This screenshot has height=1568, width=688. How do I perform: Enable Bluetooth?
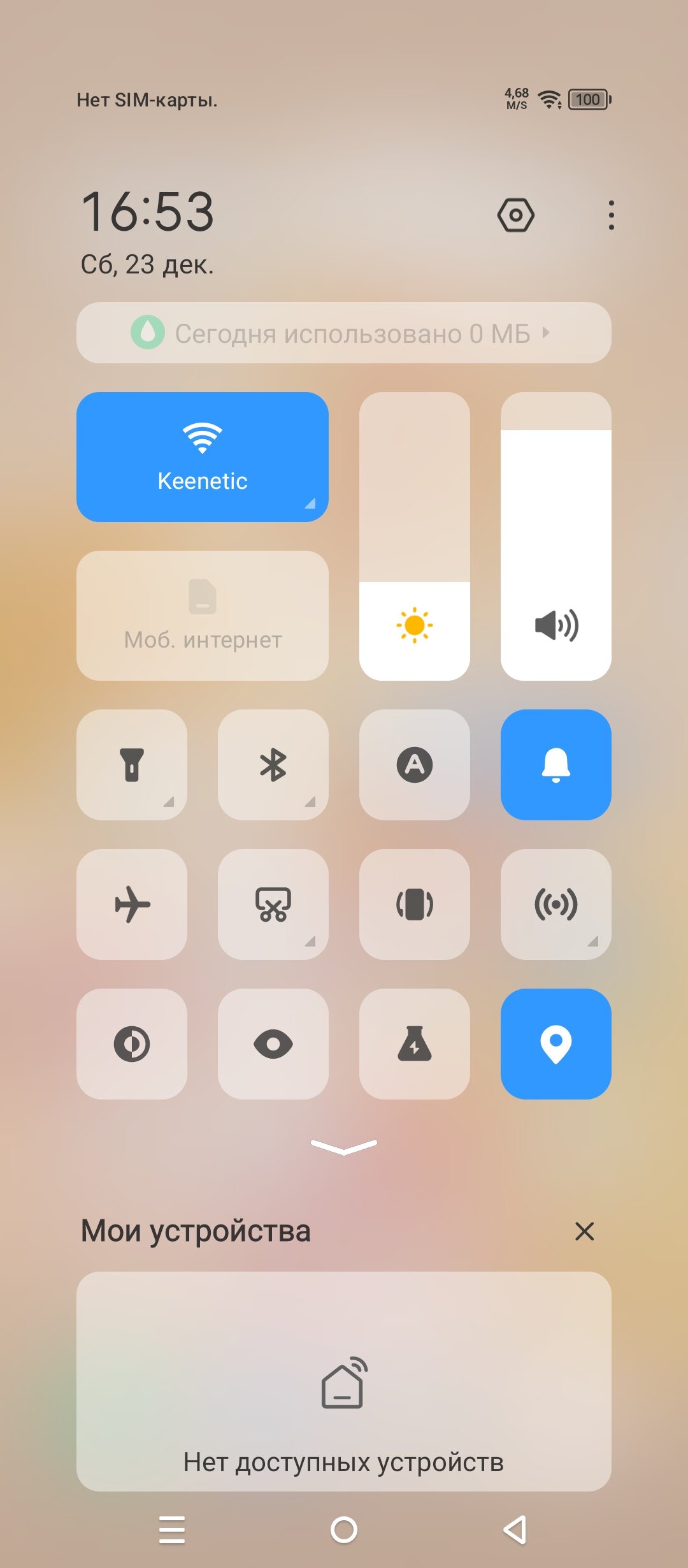pyautogui.click(x=273, y=765)
